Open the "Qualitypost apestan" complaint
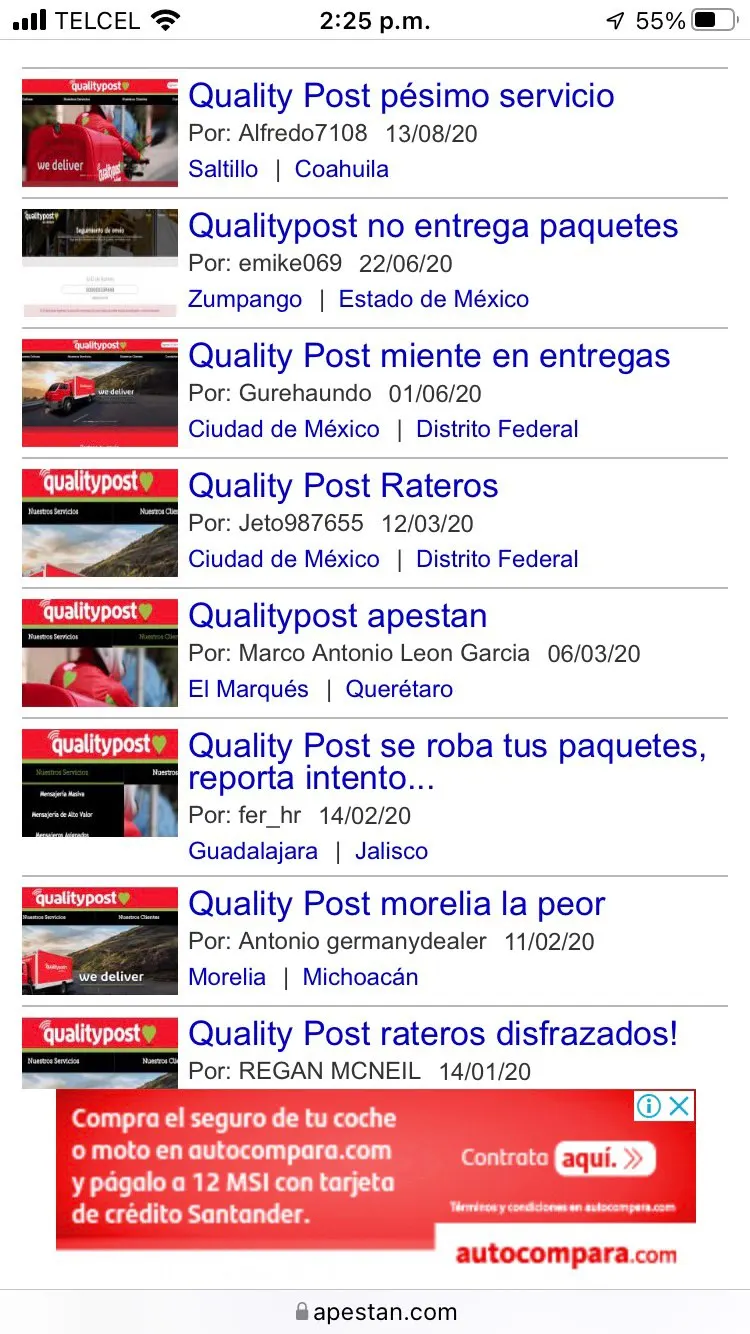 (337, 616)
